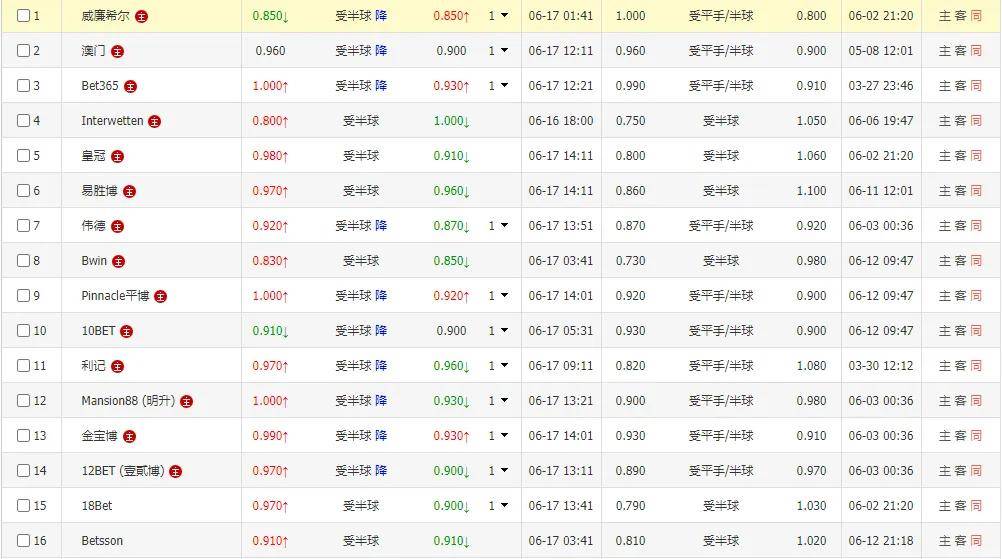The width and height of the screenshot is (1002, 559).
Task: Select the Bwin row checkbox
Action: (23, 261)
